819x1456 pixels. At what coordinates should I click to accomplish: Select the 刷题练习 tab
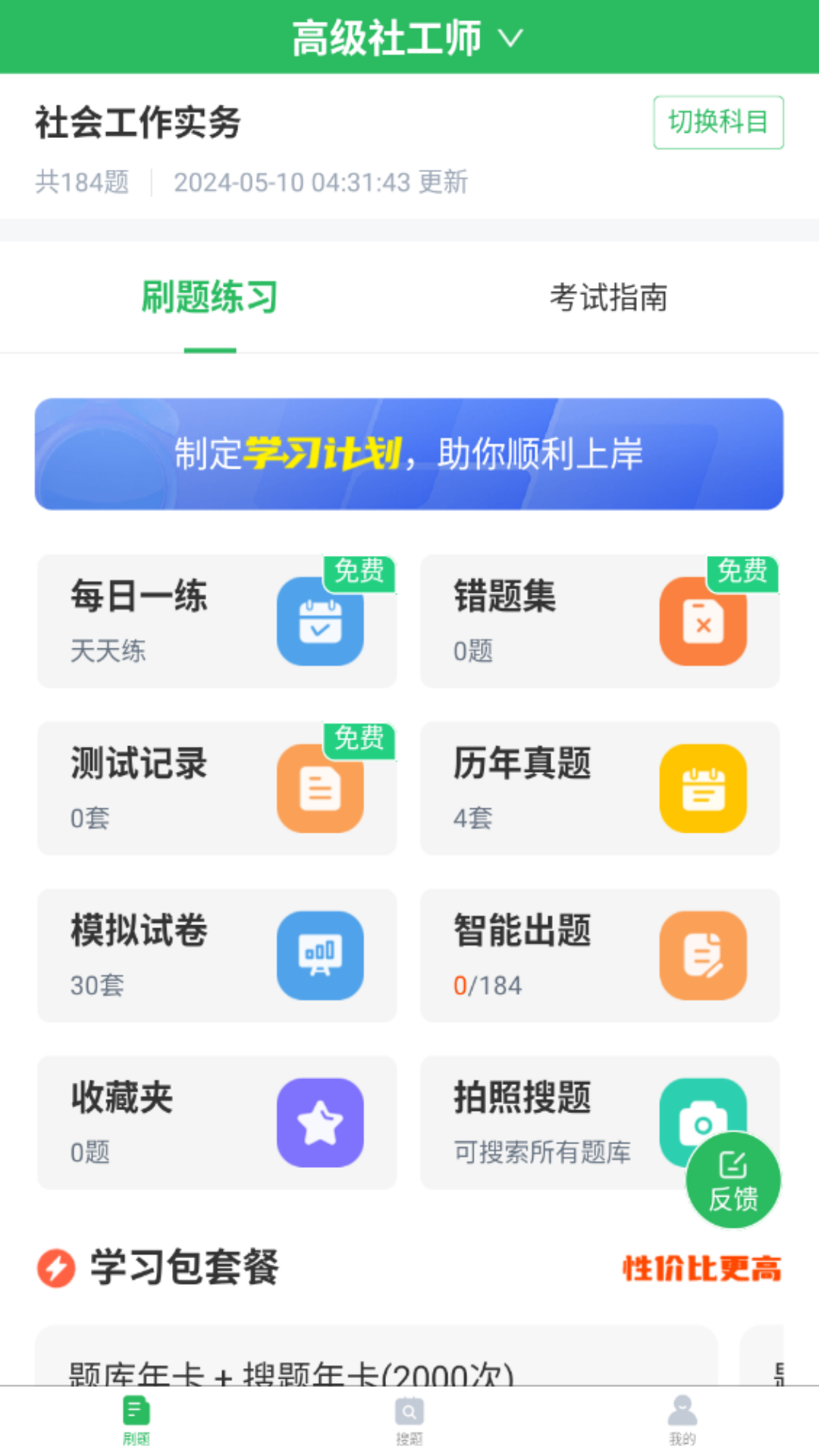(x=210, y=297)
